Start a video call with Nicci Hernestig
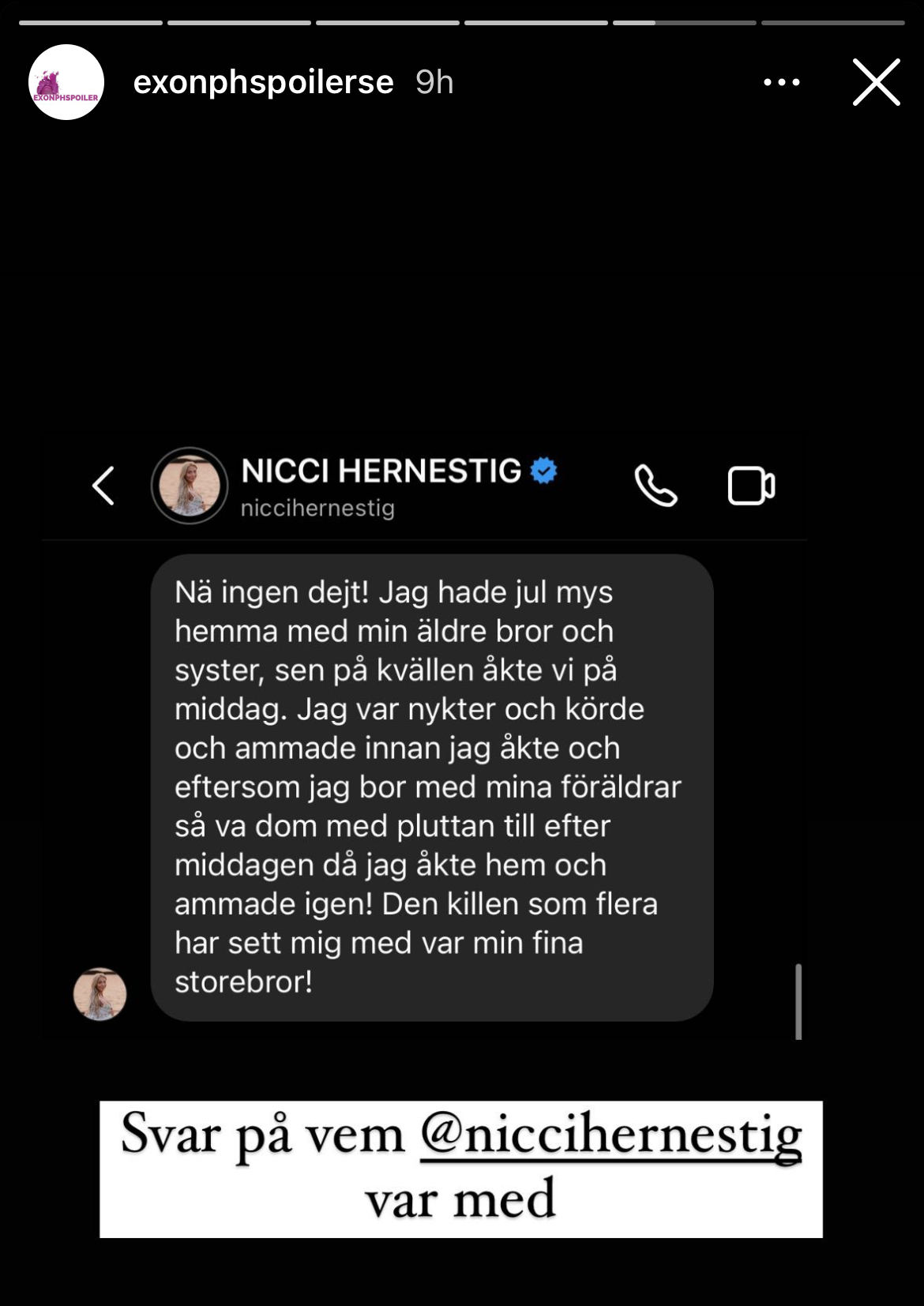This screenshot has width=924, height=1306. pyautogui.click(x=752, y=486)
